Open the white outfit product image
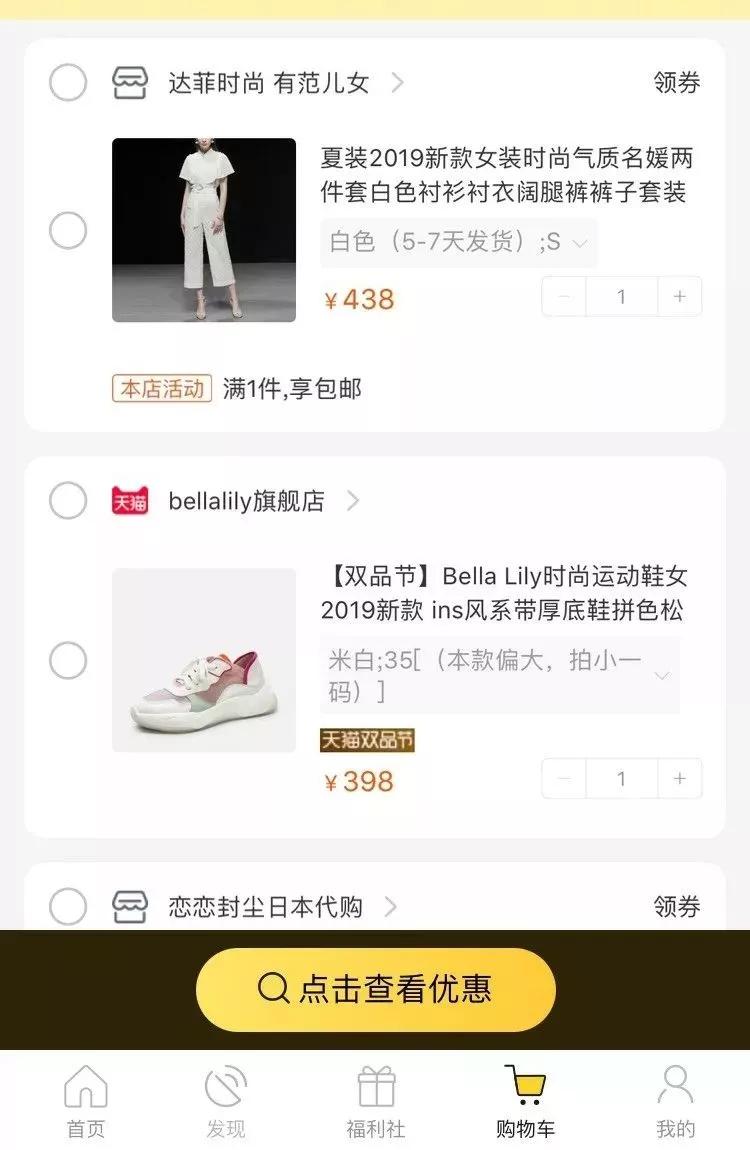The width and height of the screenshot is (750, 1150). 204,230
